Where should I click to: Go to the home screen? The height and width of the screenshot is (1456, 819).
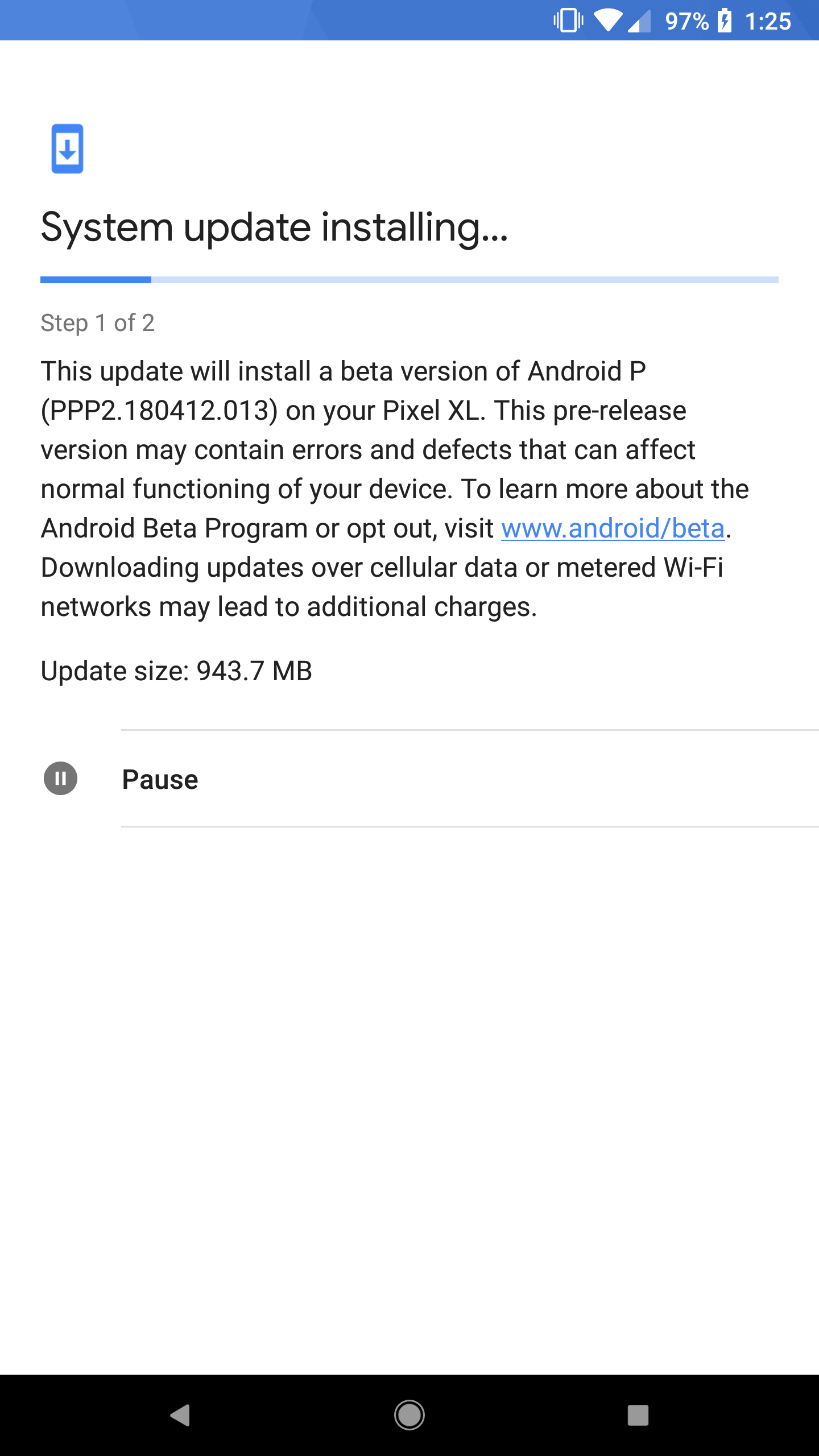(409, 1415)
